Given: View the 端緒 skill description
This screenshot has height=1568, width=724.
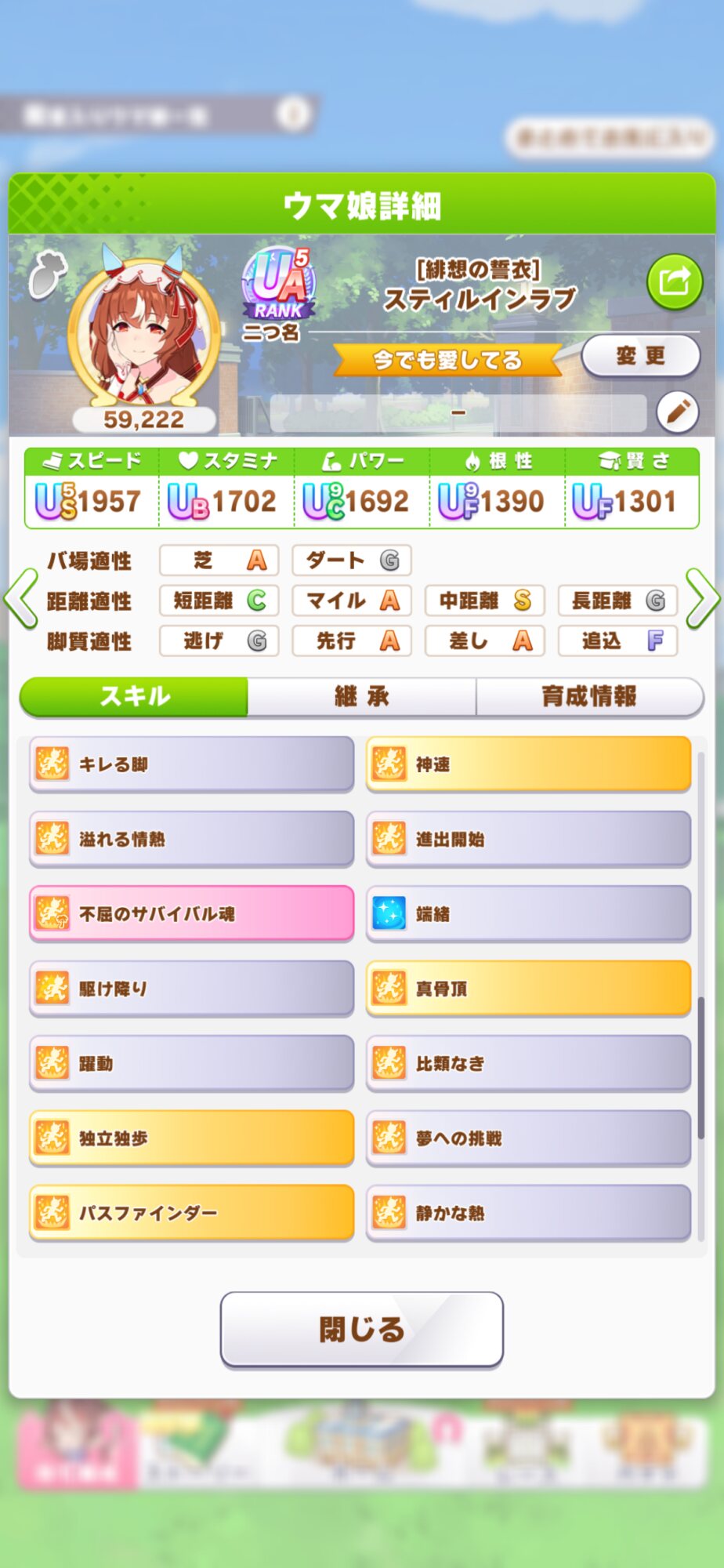Looking at the screenshot, I should coord(528,913).
